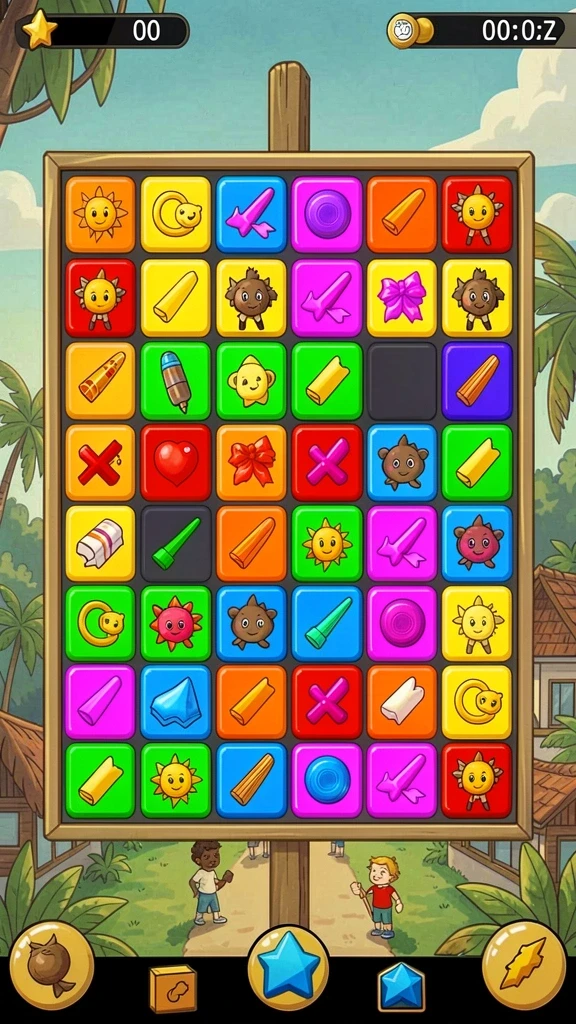This screenshot has width=576, height=1024.
Task: Tap the coconut booster button
Action: [x=52, y=965]
